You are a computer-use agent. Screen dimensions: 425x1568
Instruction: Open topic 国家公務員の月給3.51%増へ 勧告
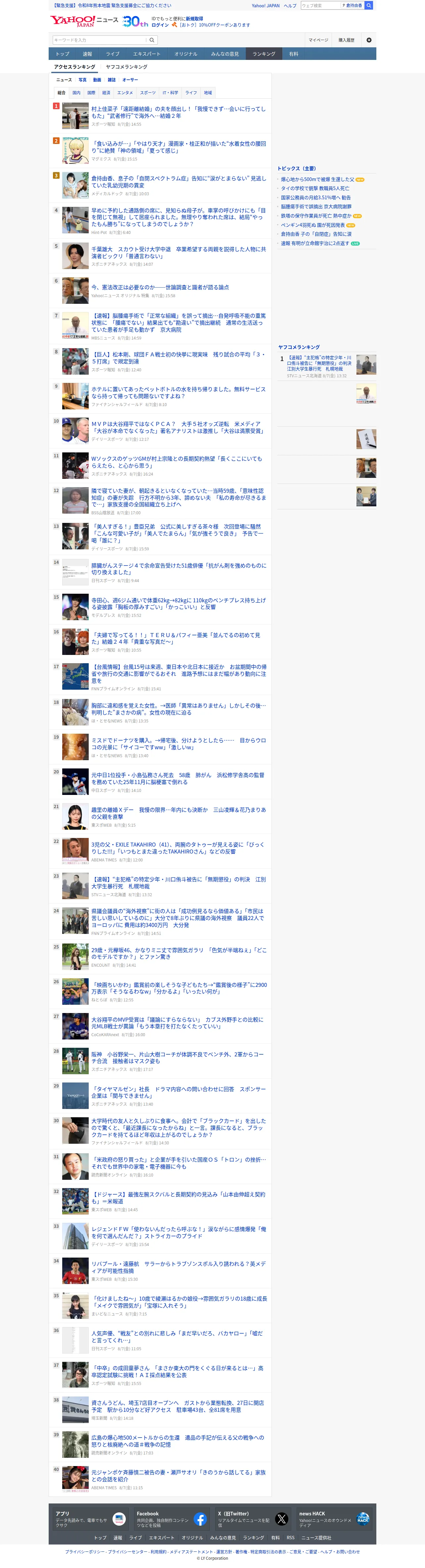[315, 198]
